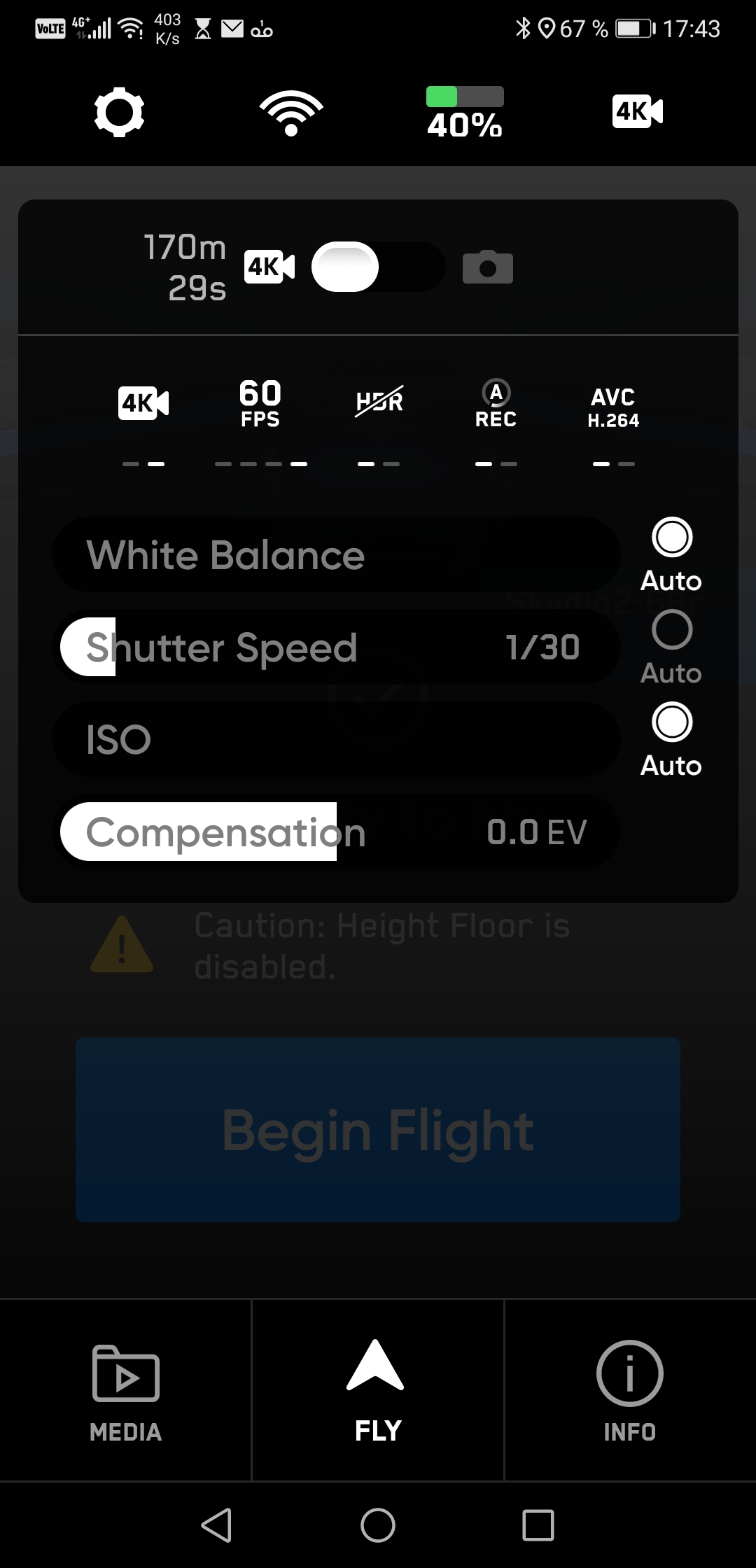The width and height of the screenshot is (756, 1568).
Task: Tap the Begin Flight button
Action: click(x=378, y=1130)
